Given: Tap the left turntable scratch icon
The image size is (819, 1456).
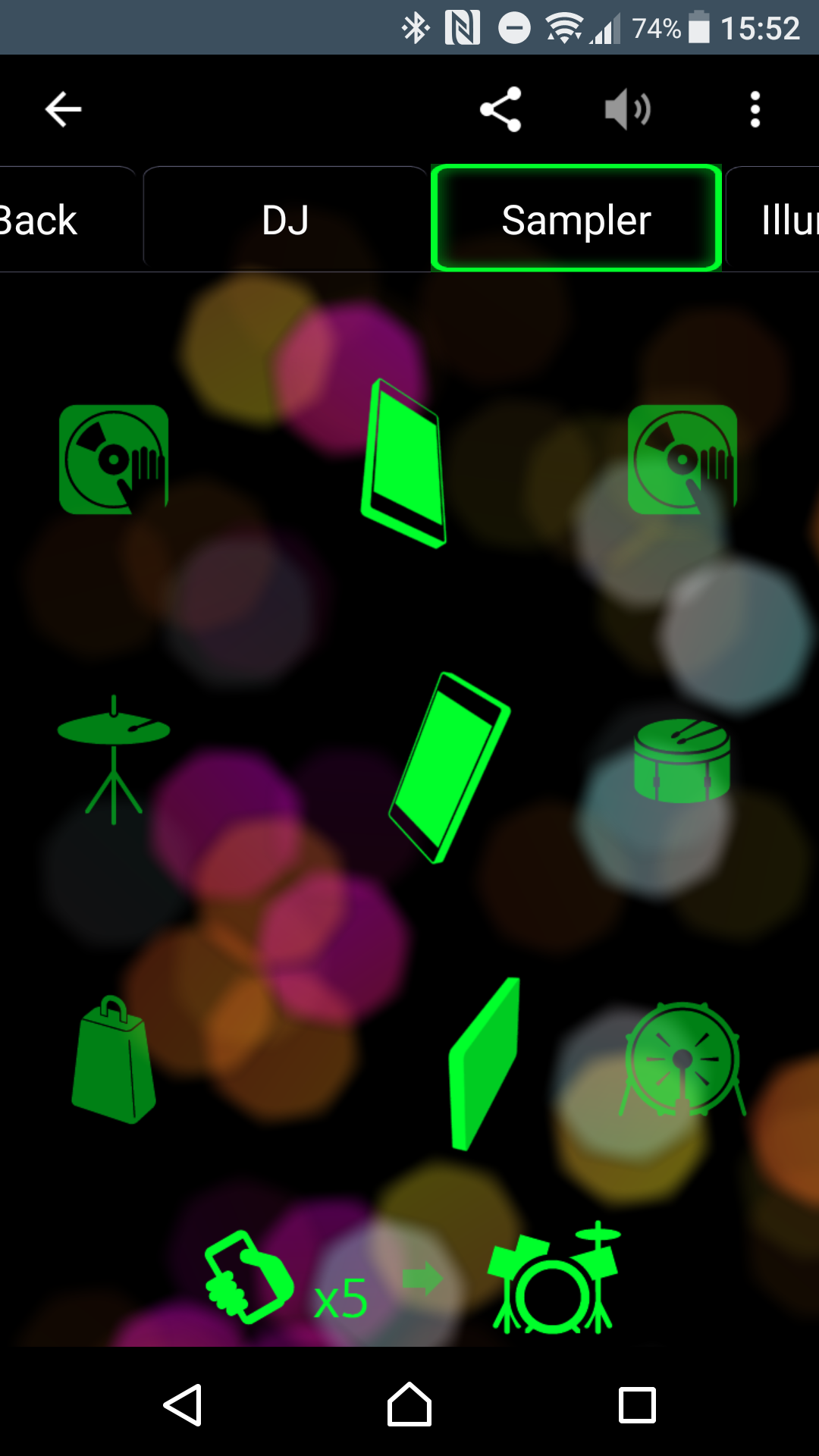Looking at the screenshot, I should tap(114, 460).
